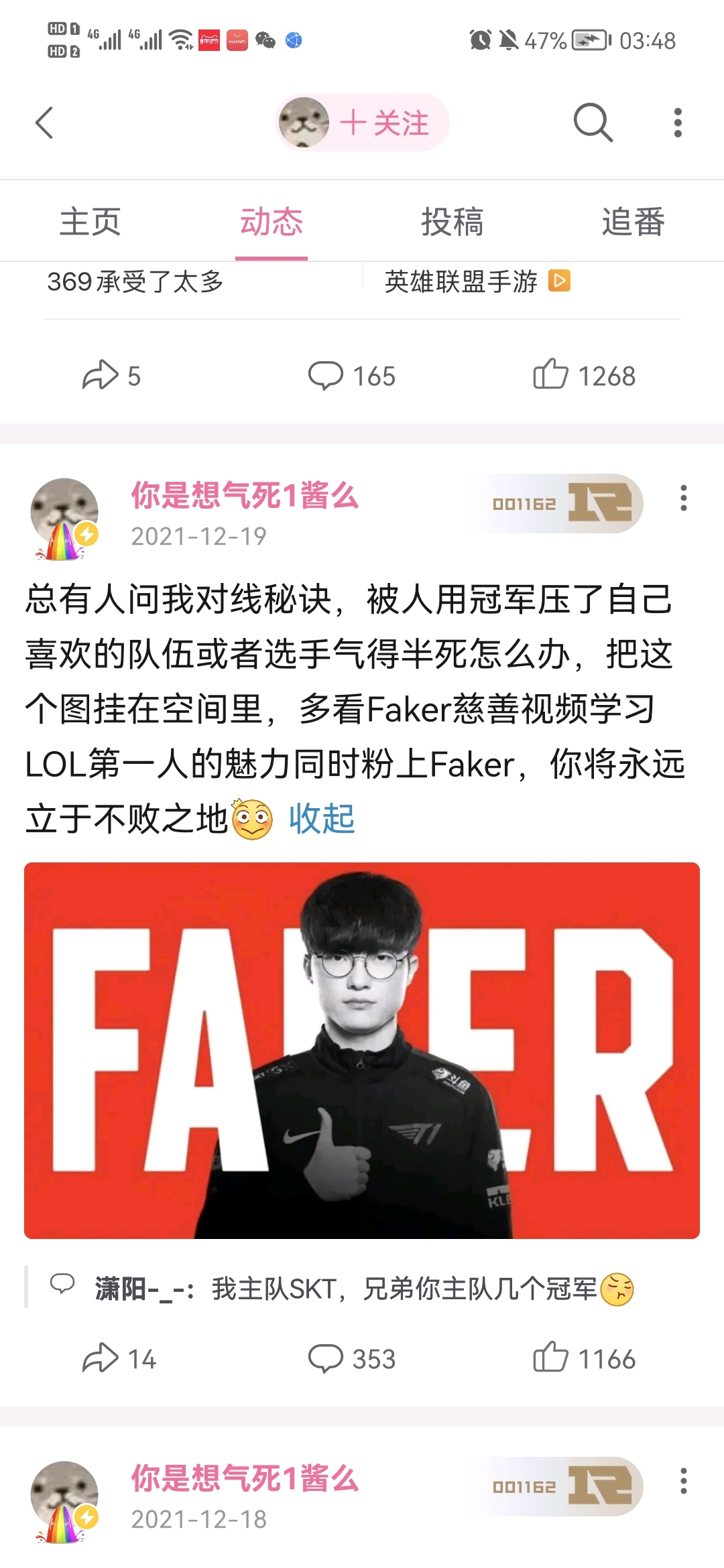This screenshot has height=1568, width=724.
Task: Open search with the magnifier icon
Action: [593, 123]
